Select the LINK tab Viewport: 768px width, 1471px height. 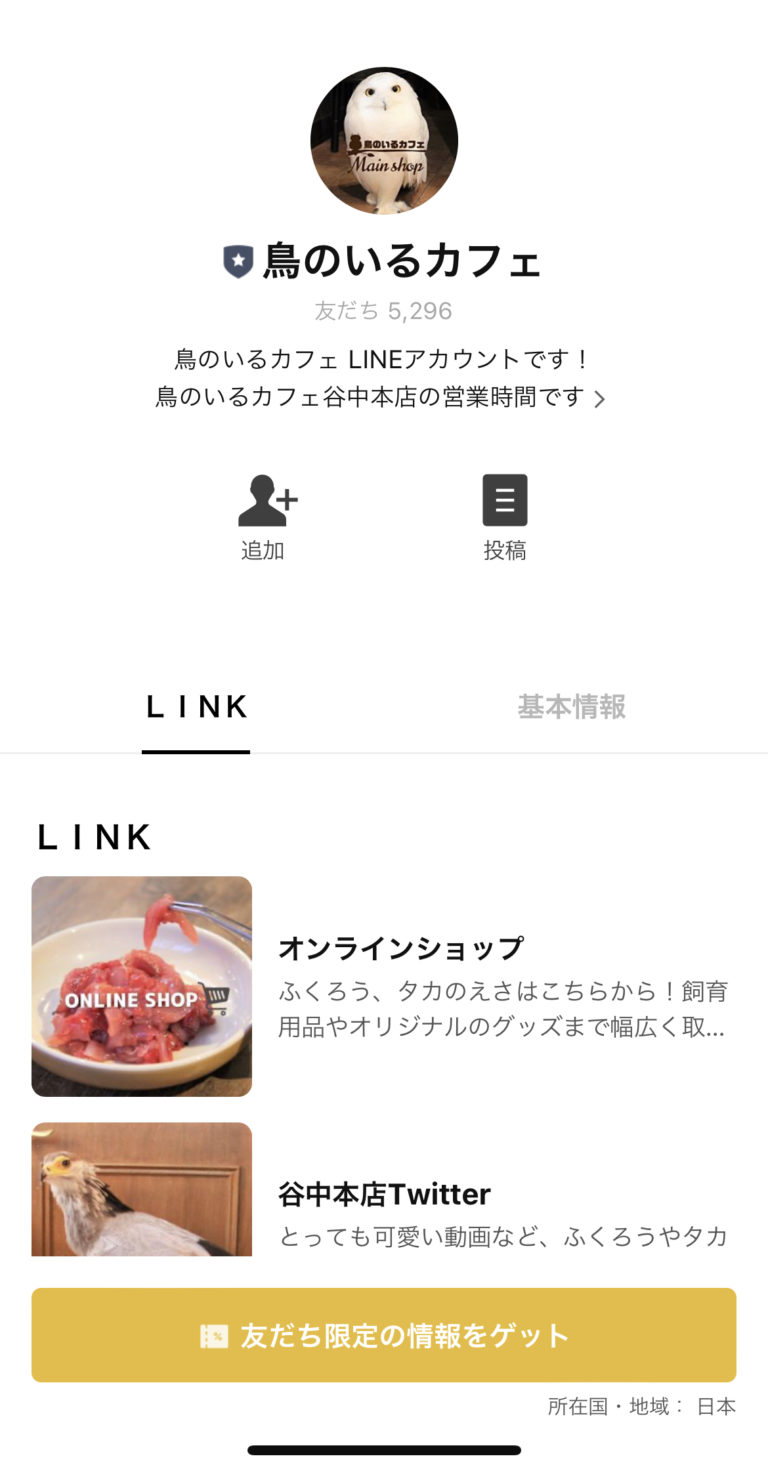(196, 707)
